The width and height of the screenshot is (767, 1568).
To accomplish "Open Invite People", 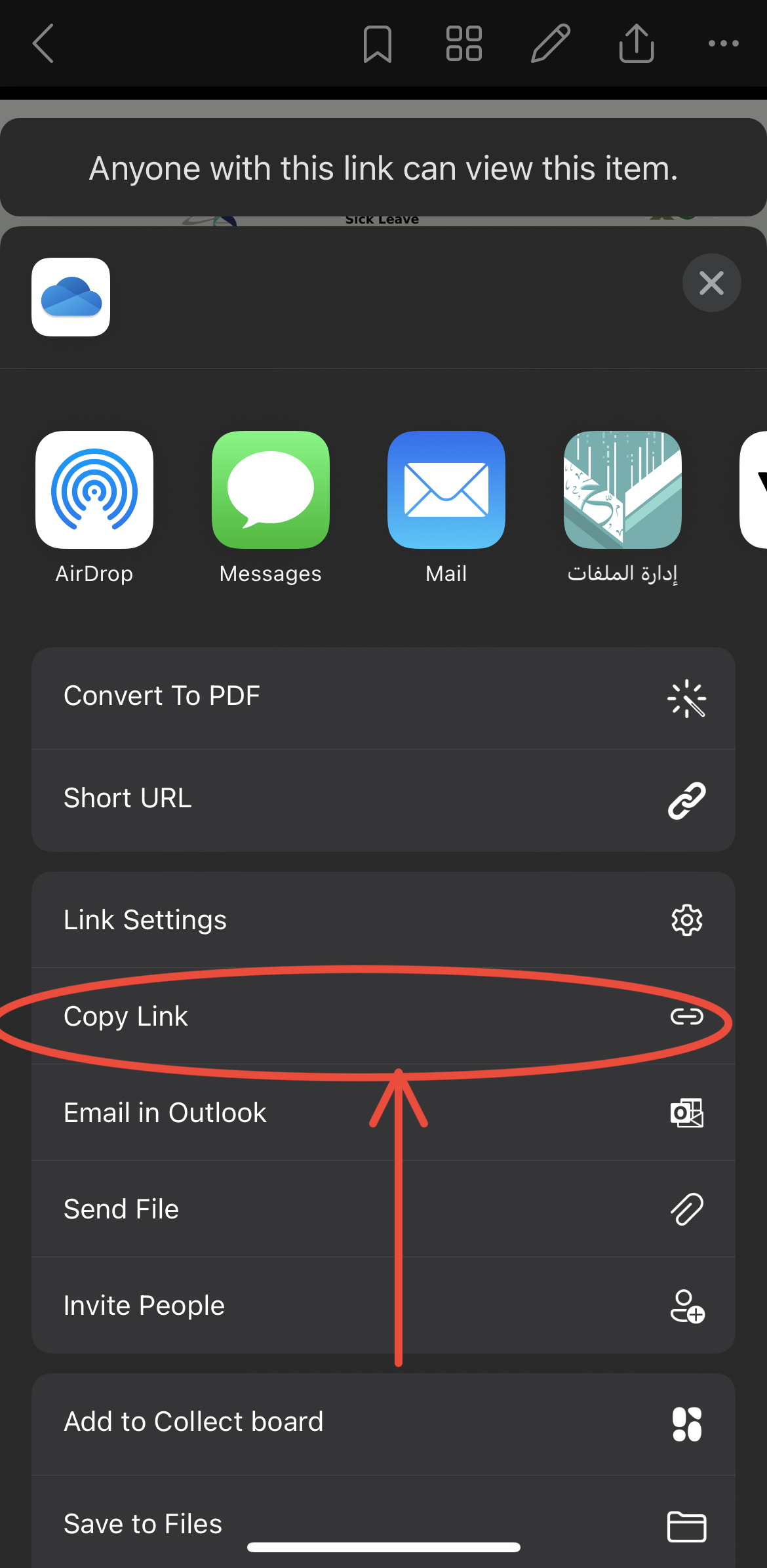I will [383, 1306].
